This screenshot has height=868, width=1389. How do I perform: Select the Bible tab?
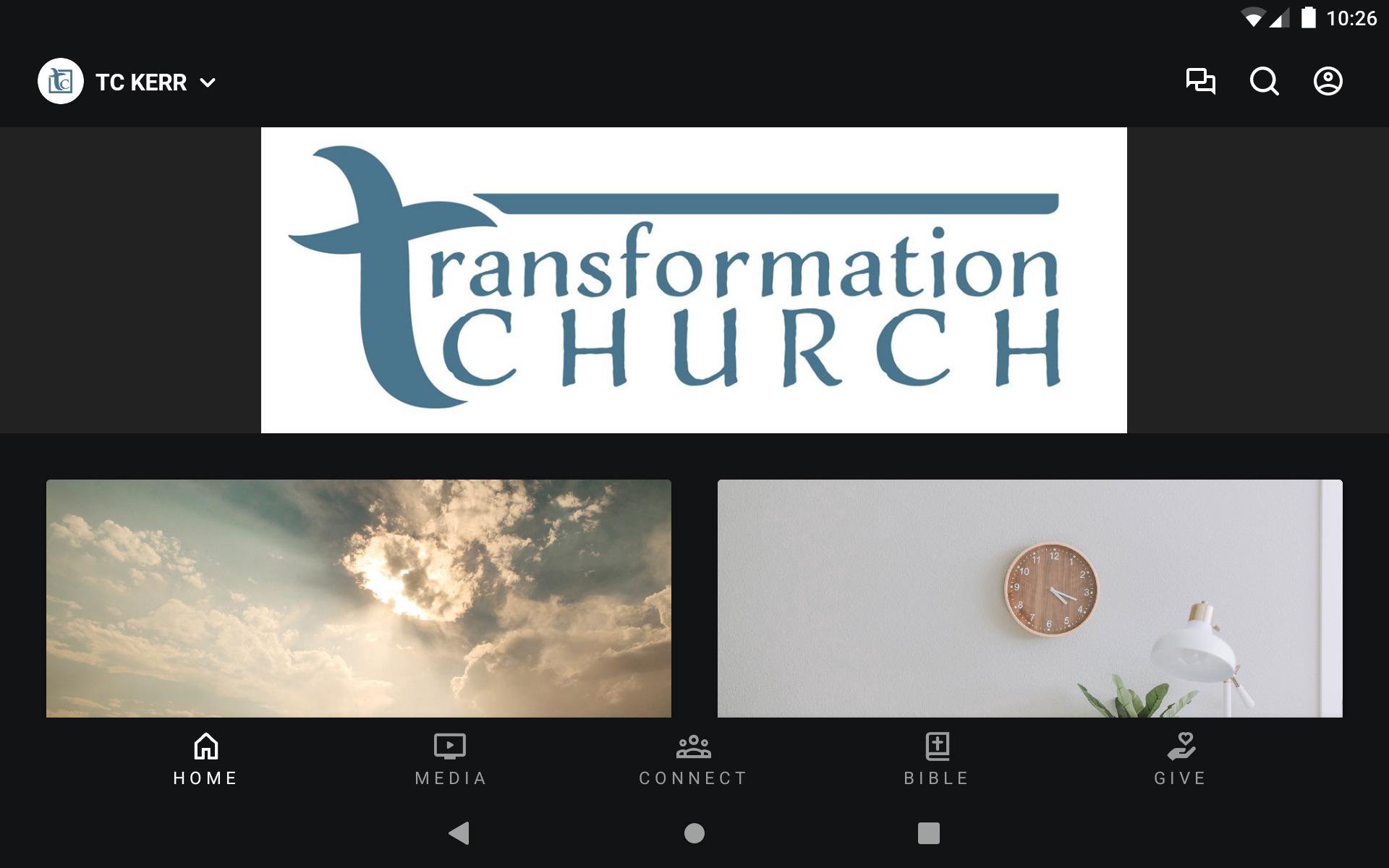coord(937,758)
